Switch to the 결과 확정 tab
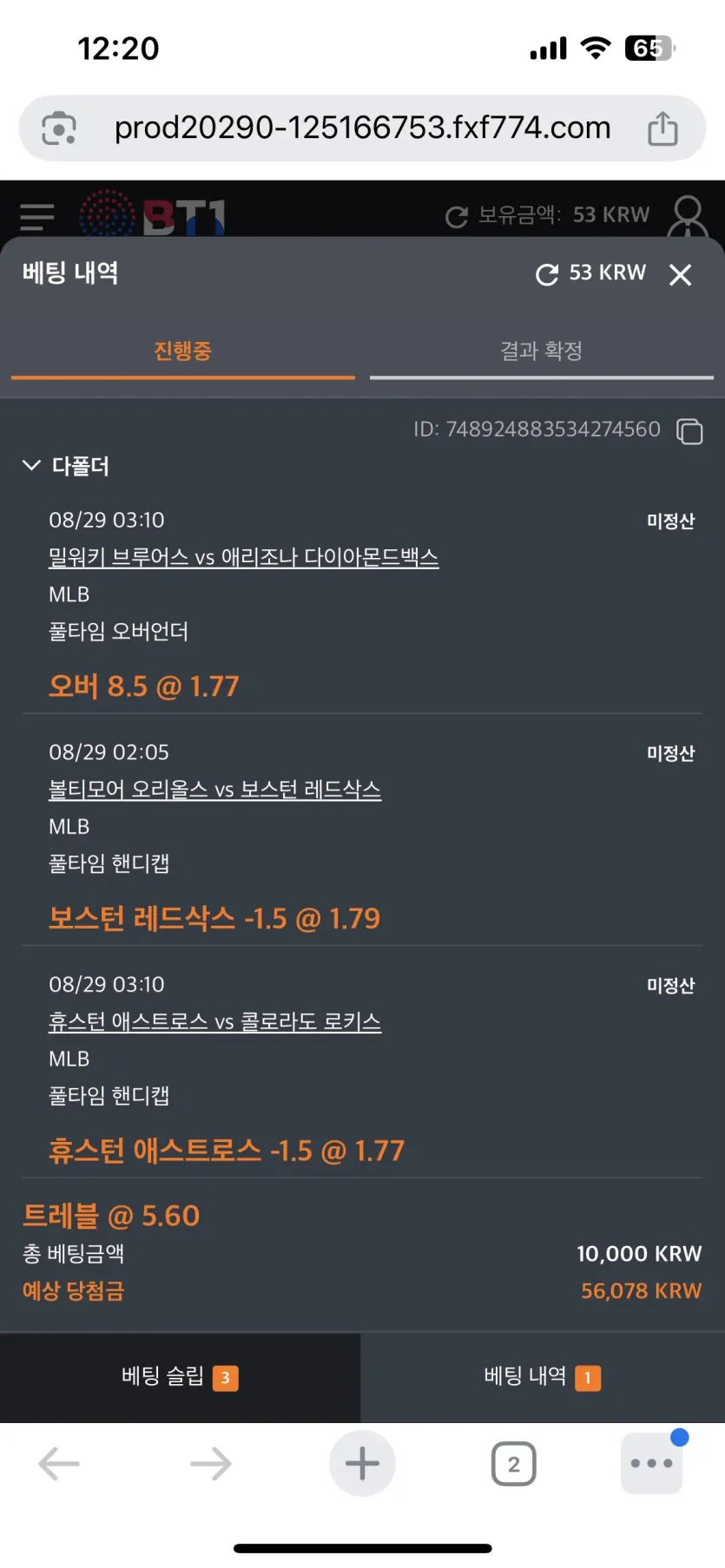 pos(542,351)
